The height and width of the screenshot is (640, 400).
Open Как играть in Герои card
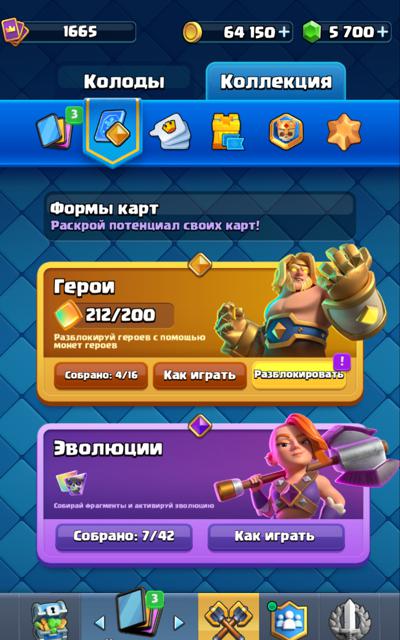click(x=200, y=375)
